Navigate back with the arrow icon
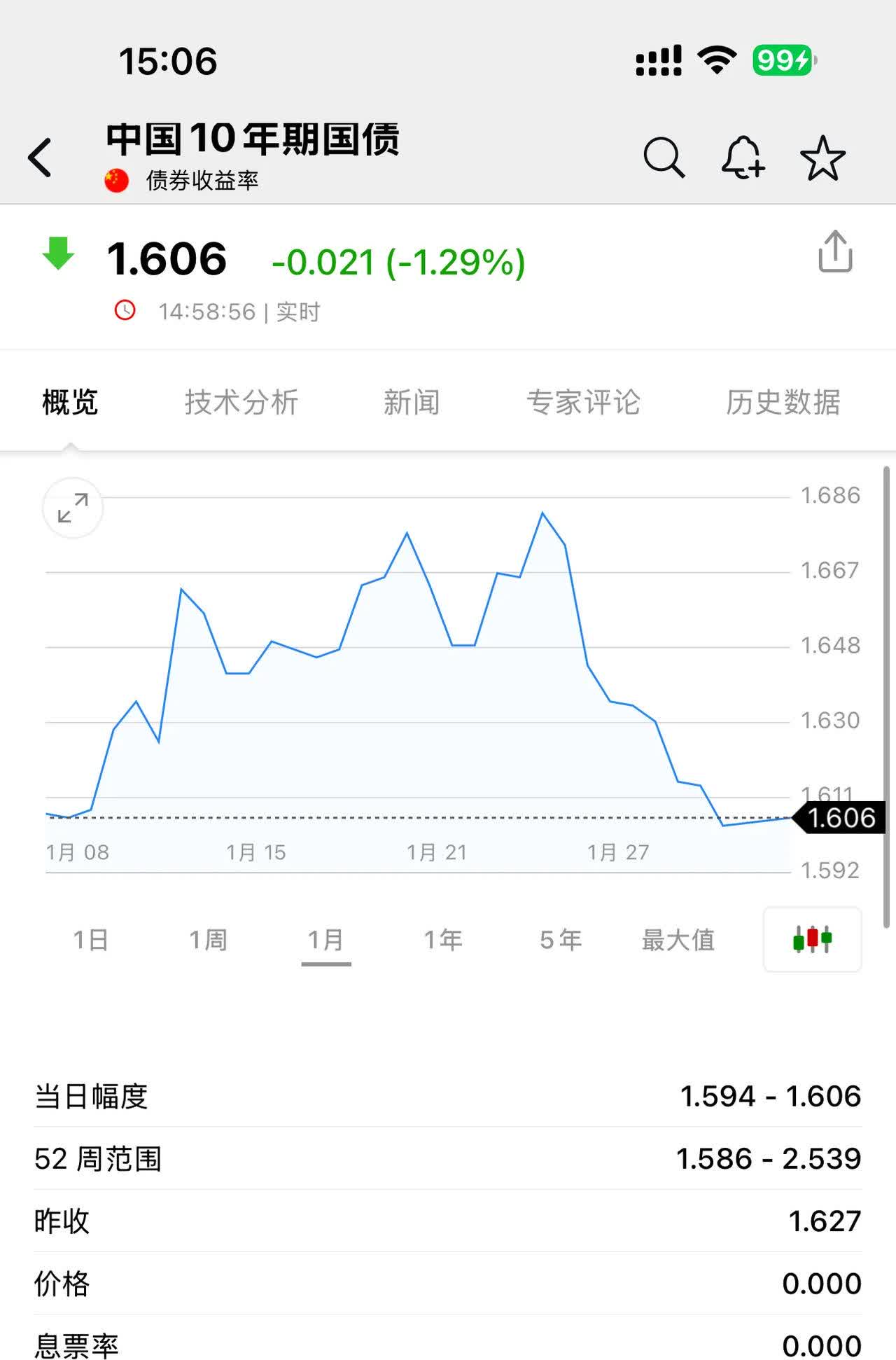Screen dimensions: 896x1360 [x=40, y=157]
